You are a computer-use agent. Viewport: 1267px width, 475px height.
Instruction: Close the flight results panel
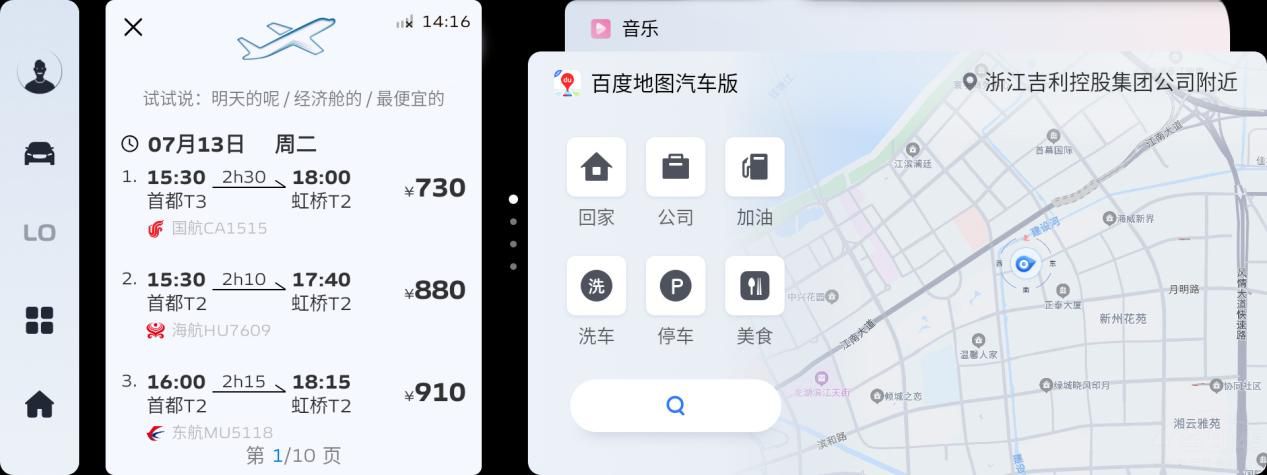133,27
